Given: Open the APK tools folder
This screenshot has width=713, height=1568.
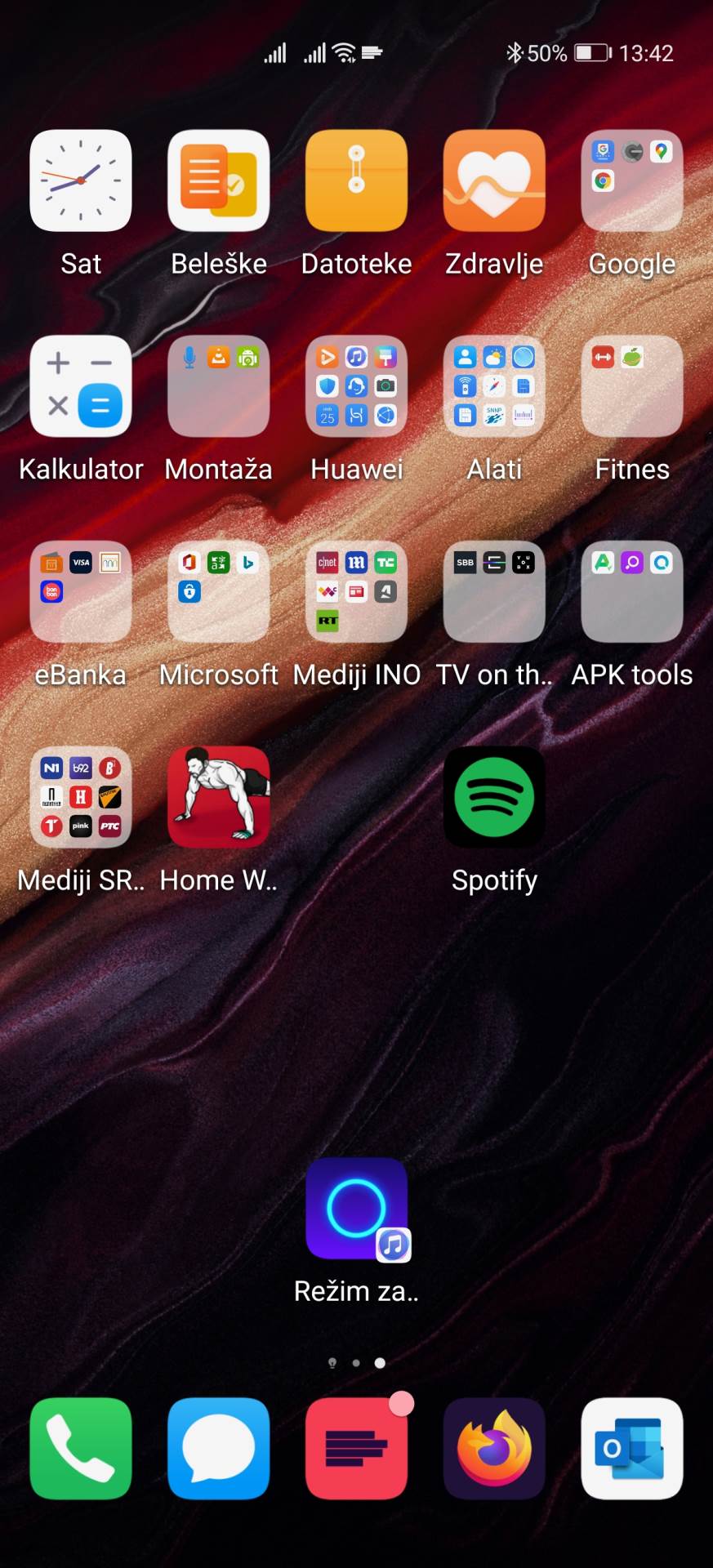Looking at the screenshot, I should click(631, 592).
